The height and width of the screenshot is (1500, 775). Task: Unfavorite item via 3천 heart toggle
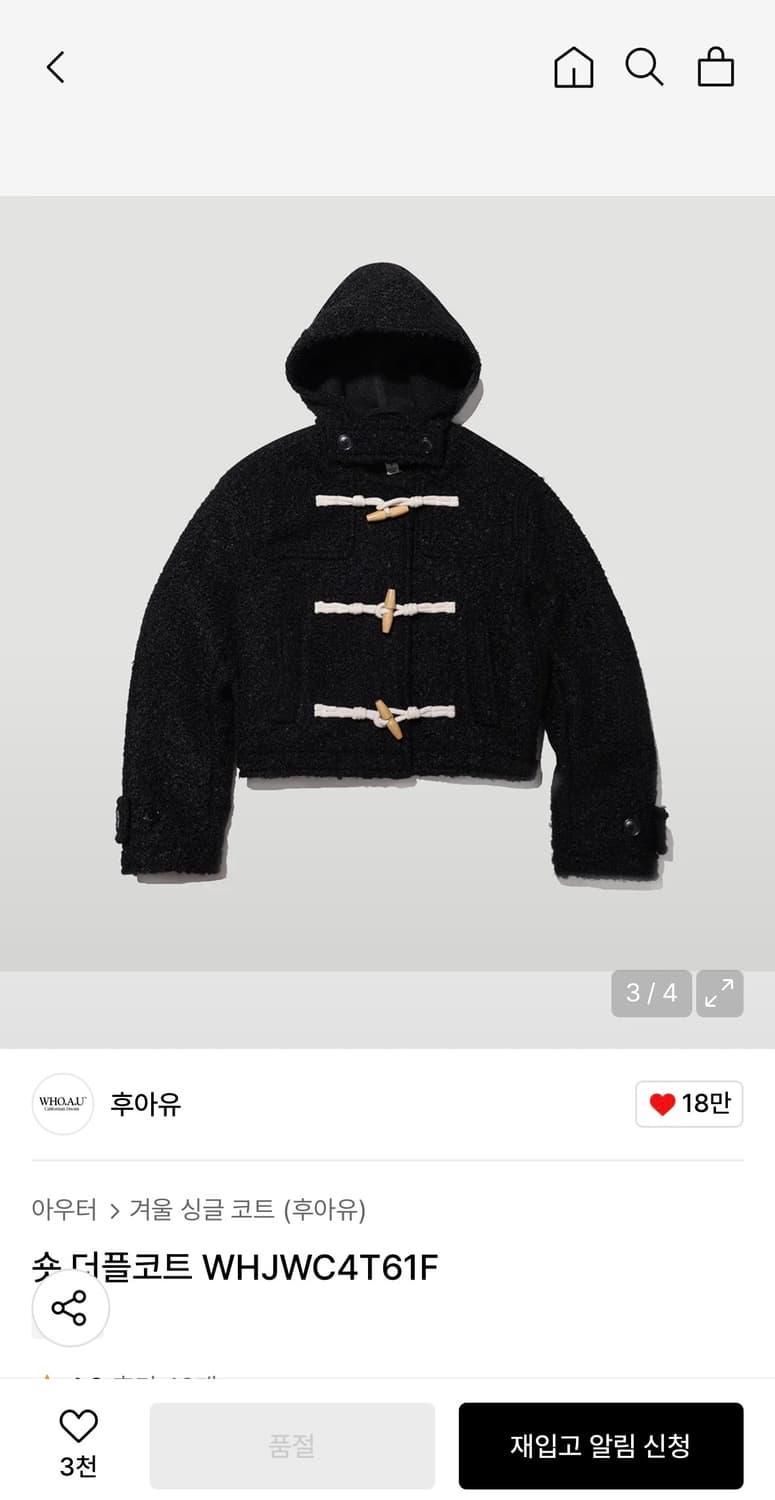(81, 1444)
